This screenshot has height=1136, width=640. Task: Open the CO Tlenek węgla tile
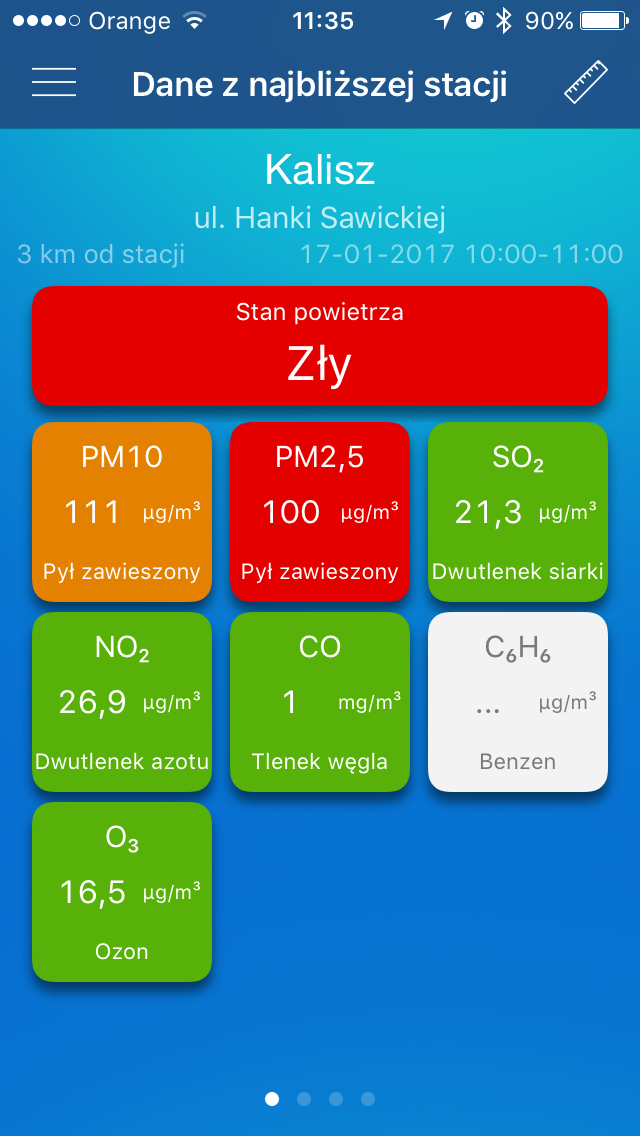(320, 702)
